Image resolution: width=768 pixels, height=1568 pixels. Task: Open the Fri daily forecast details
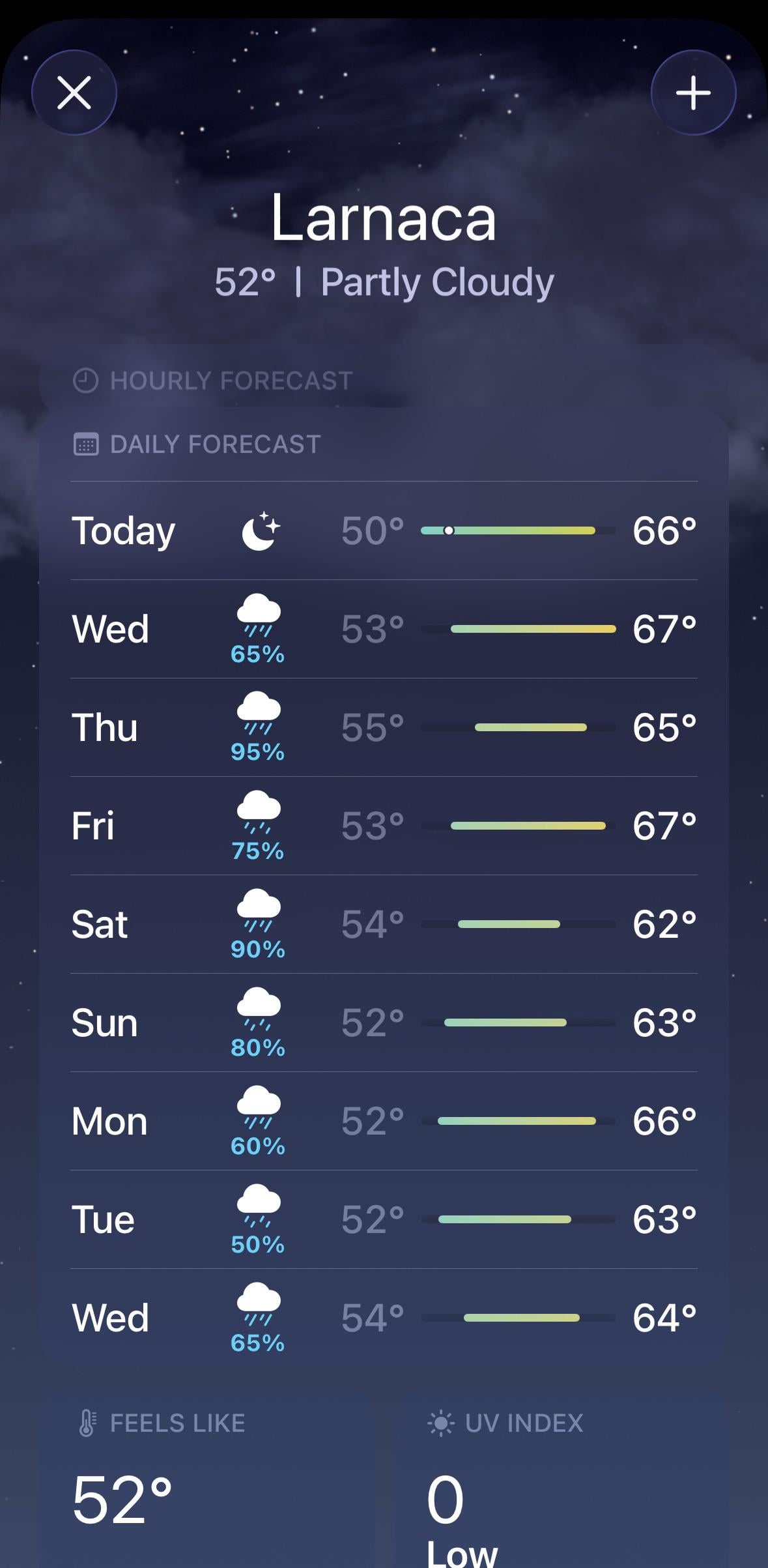pyautogui.click(x=384, y=826)
